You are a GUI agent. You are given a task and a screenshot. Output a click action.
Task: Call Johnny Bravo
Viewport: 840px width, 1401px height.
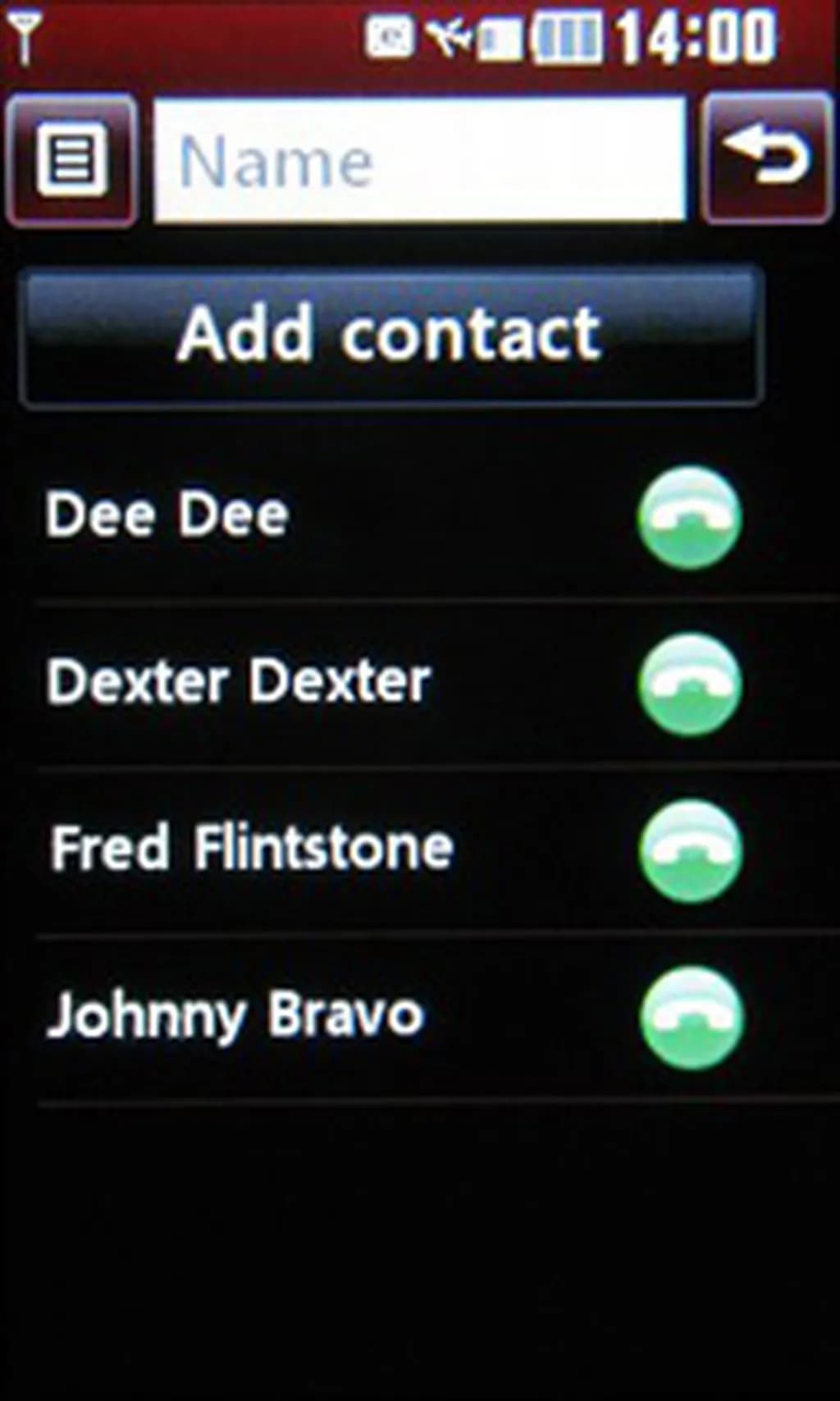click(x=692, y=1018)
